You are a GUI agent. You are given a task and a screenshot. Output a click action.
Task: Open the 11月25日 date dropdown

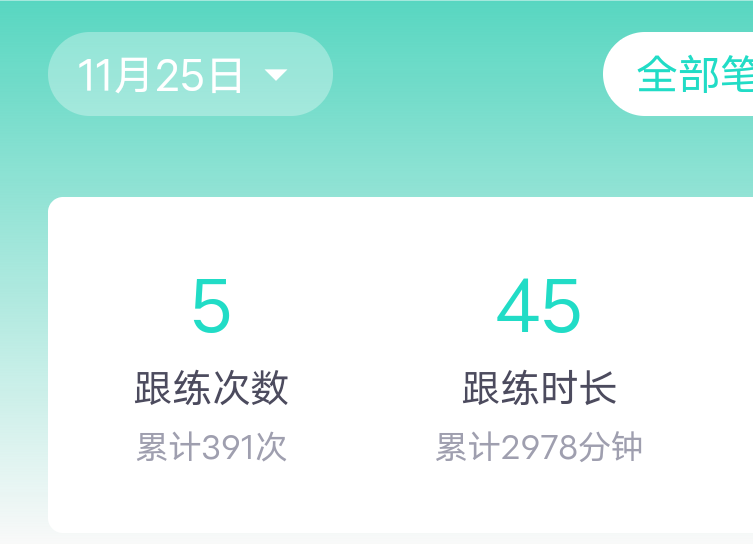coord(189,75)
